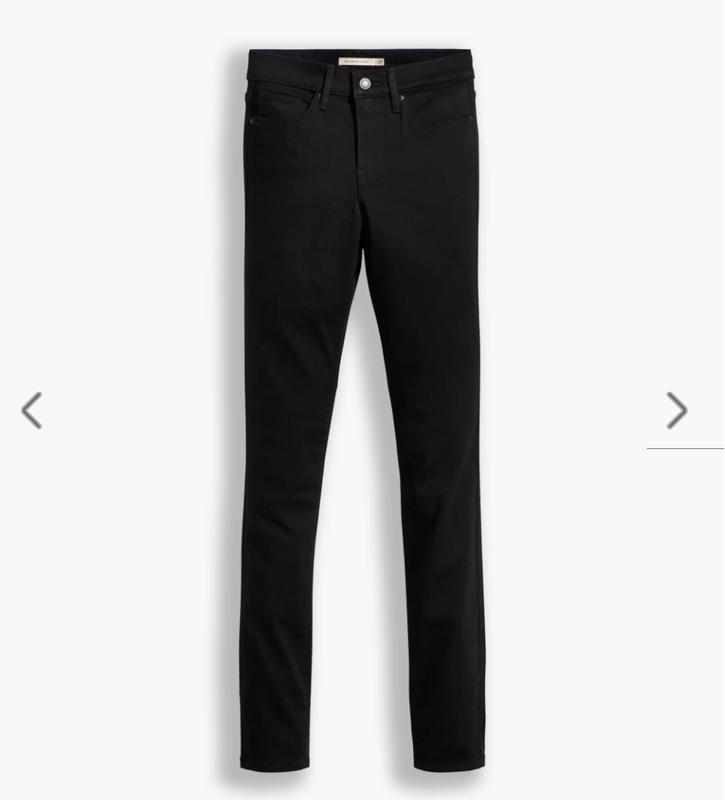
Task: Open the black jeans photo full view
Action: click(x=362, y=400)
